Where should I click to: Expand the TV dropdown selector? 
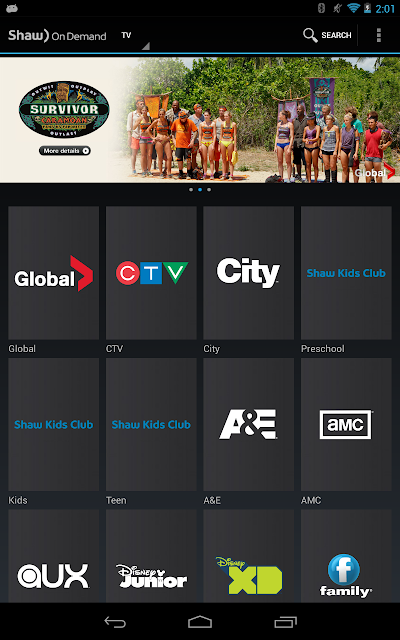(x=134, y=38)
